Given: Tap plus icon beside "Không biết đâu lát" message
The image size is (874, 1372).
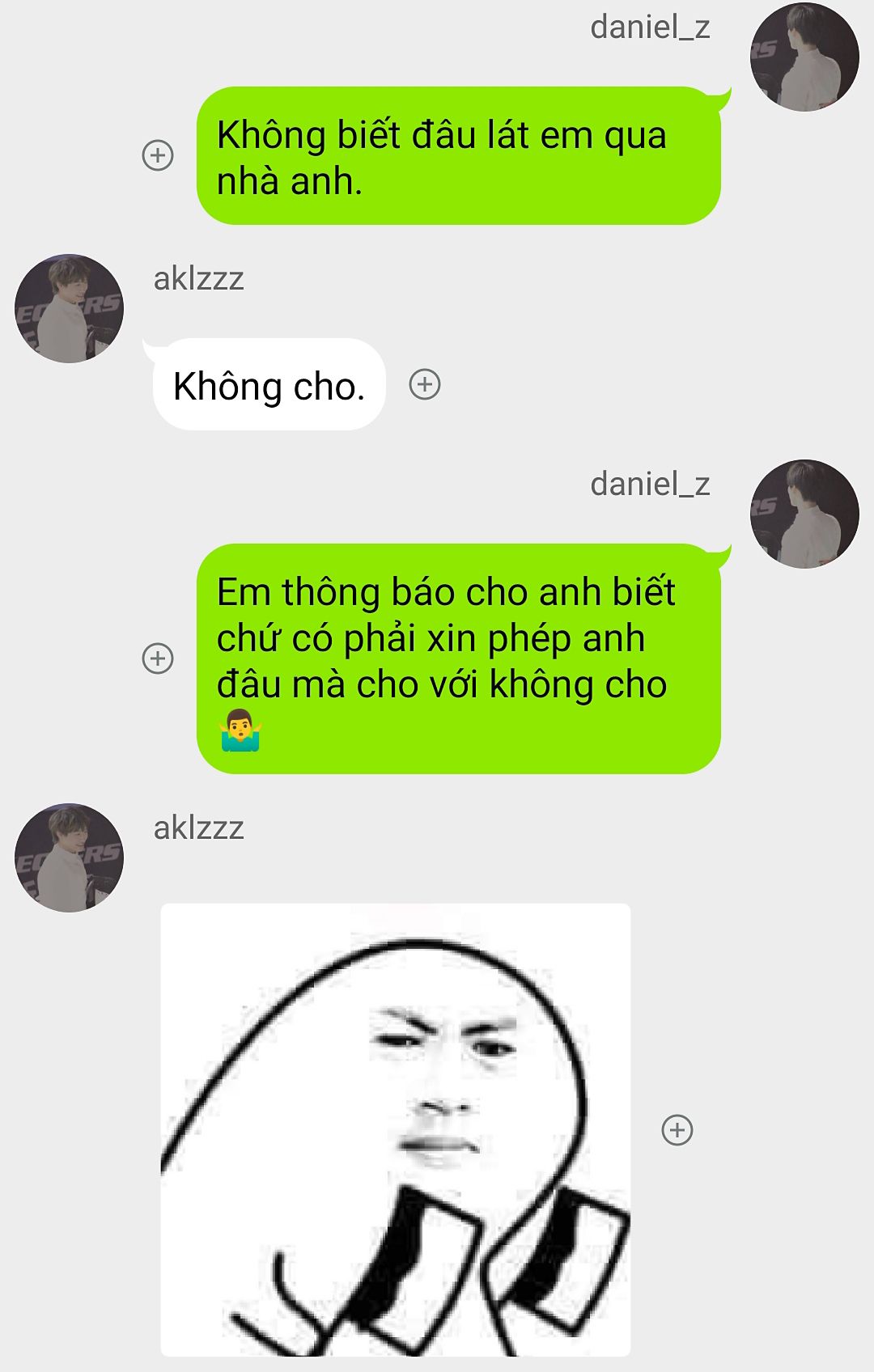Looking at the screenshot, I should (x=158, y=155).
